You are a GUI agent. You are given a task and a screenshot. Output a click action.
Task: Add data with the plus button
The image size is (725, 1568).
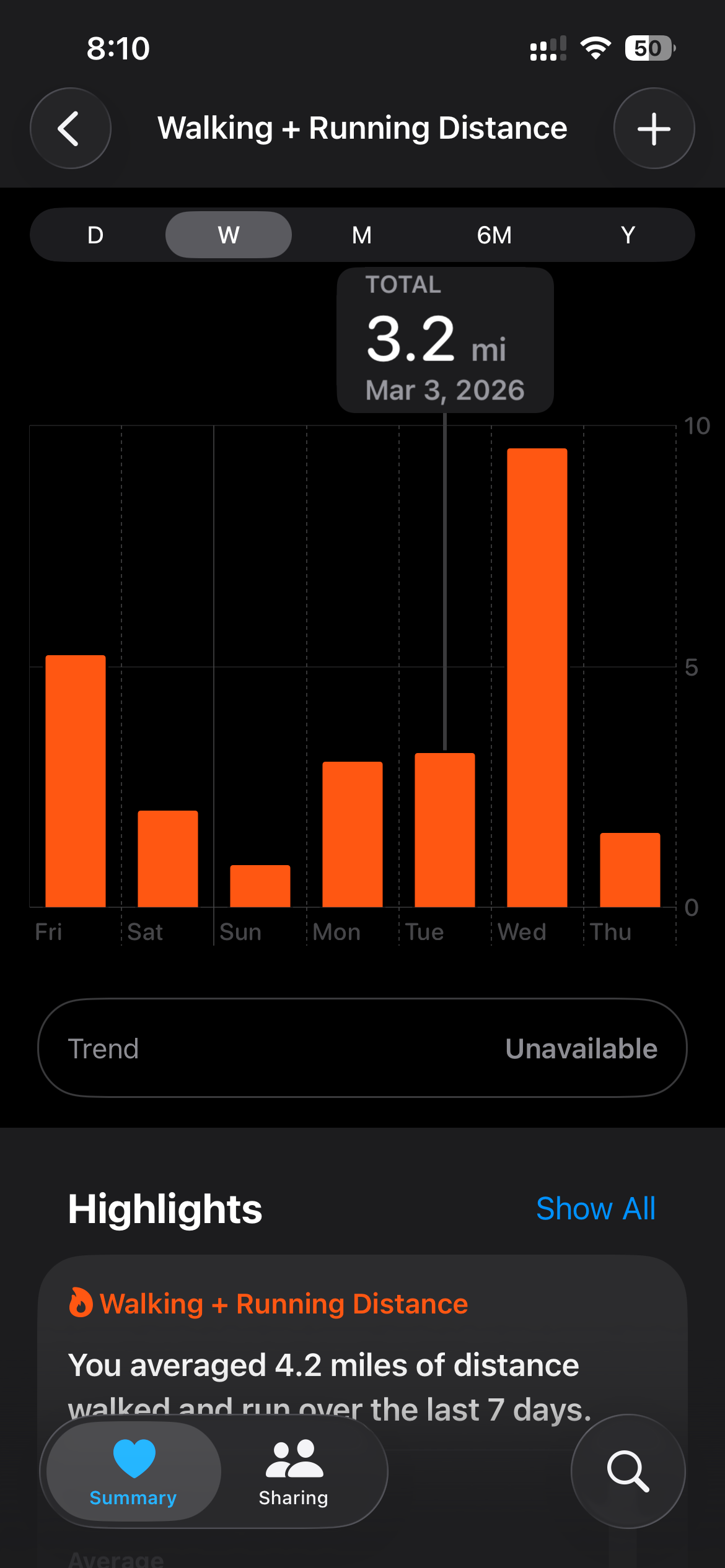click(654, 128)
